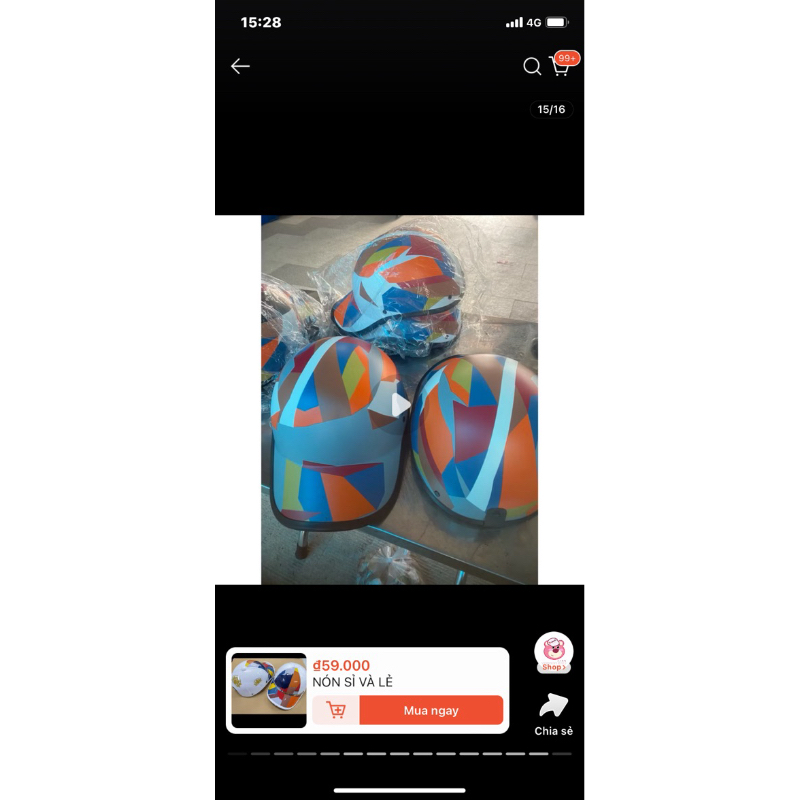Tap the Mua ngay button
The image size is (800, 800).
coord(431,710)
